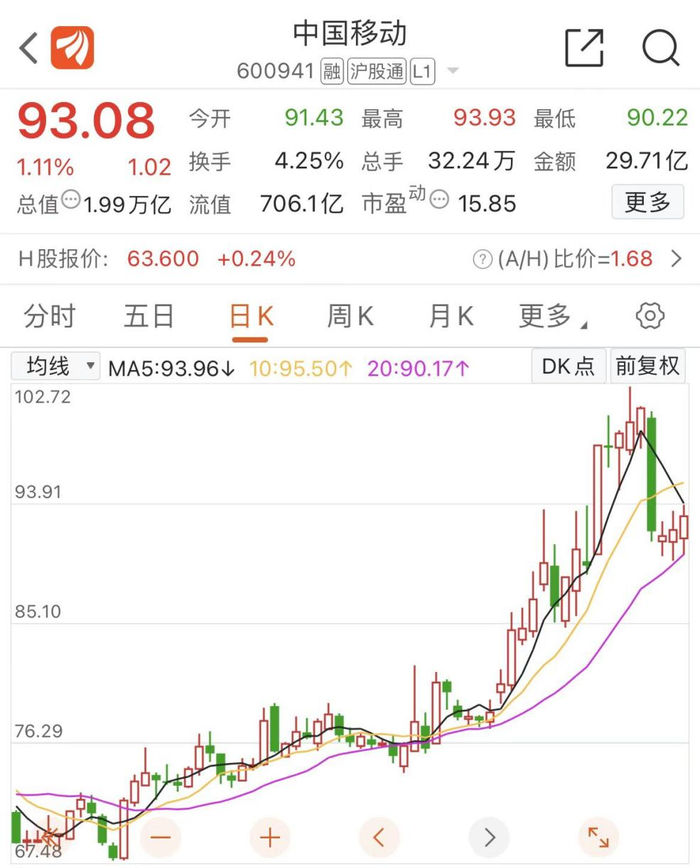Zoom in the K-line chart
The image size is (700, 868).
click(270, 836)
